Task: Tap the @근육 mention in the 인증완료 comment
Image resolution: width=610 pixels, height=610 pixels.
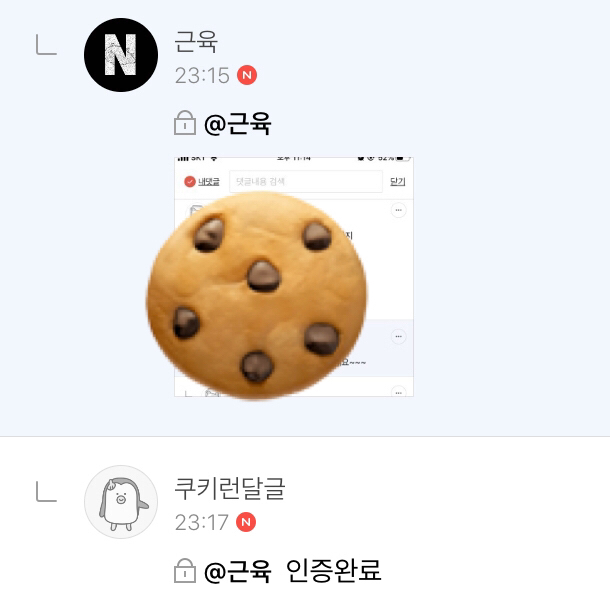Action: click(x=237, y=571)
